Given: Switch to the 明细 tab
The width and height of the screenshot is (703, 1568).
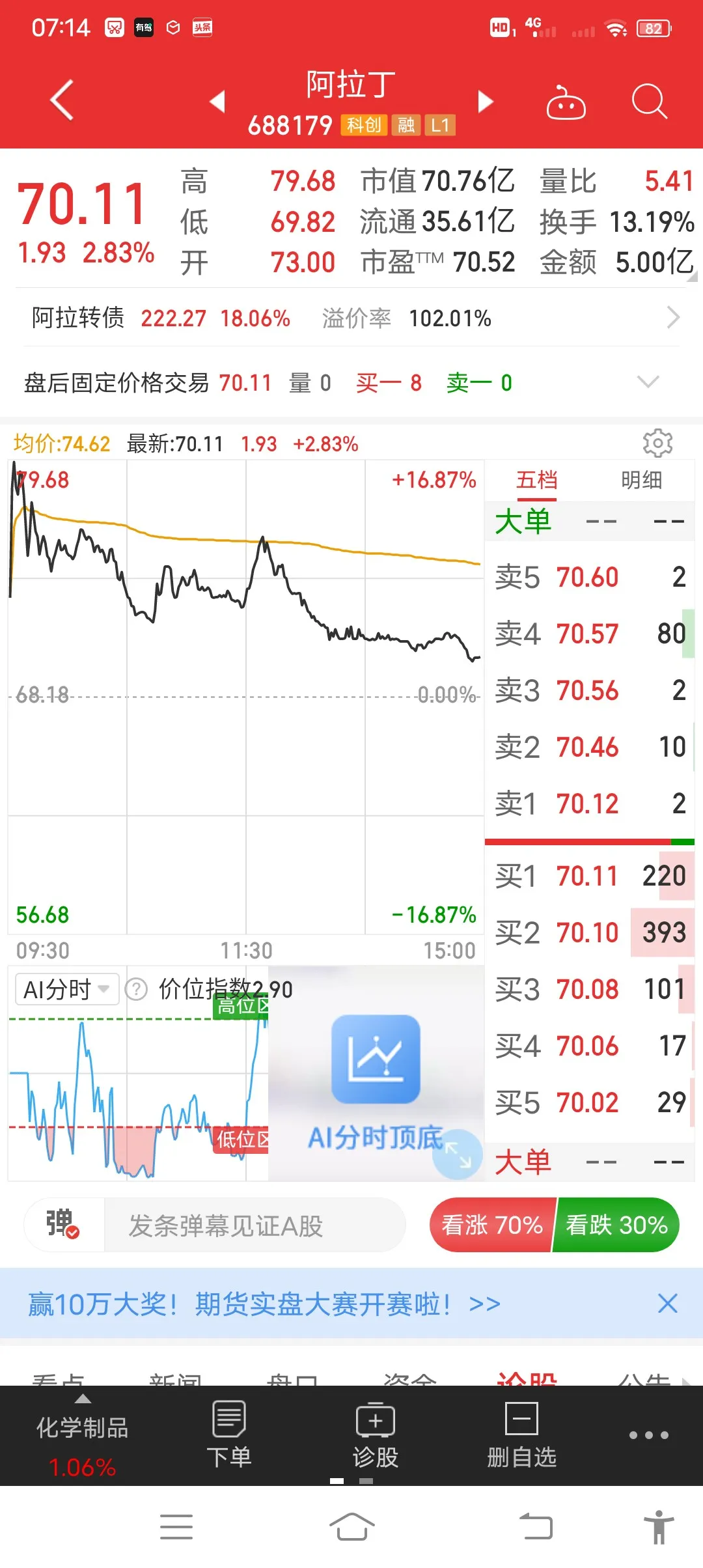Looking at the screenshot, I should (641, 481).
